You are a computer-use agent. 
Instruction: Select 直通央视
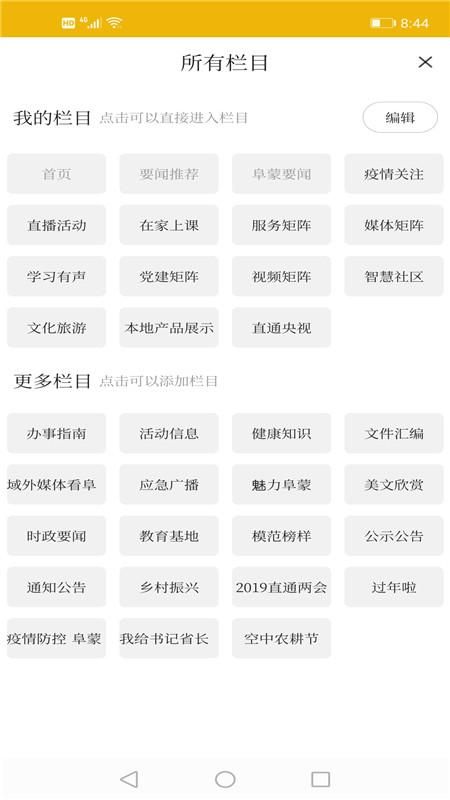pyautogui.click(x=281, y=328)
